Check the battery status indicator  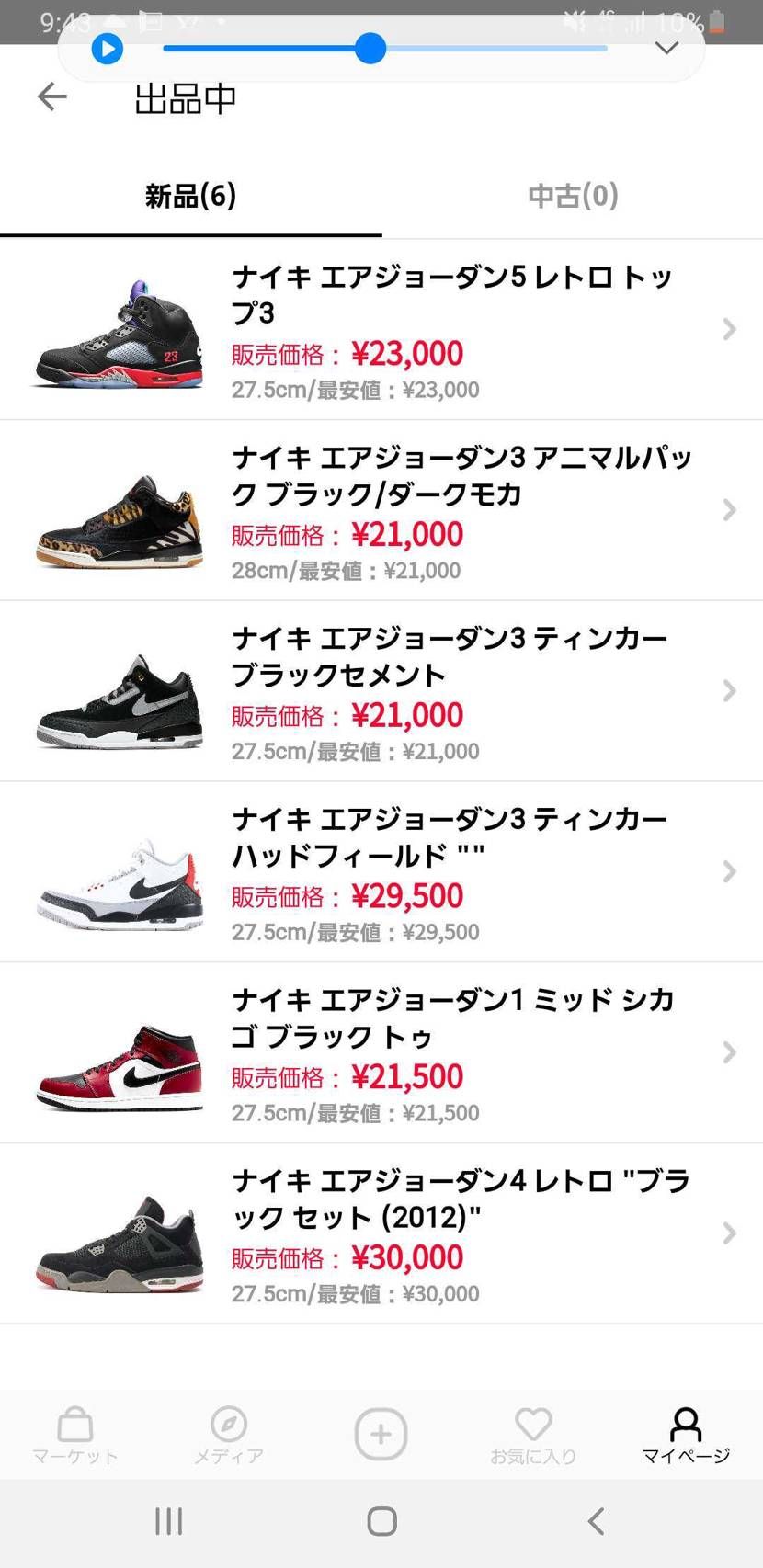[716, 22]
